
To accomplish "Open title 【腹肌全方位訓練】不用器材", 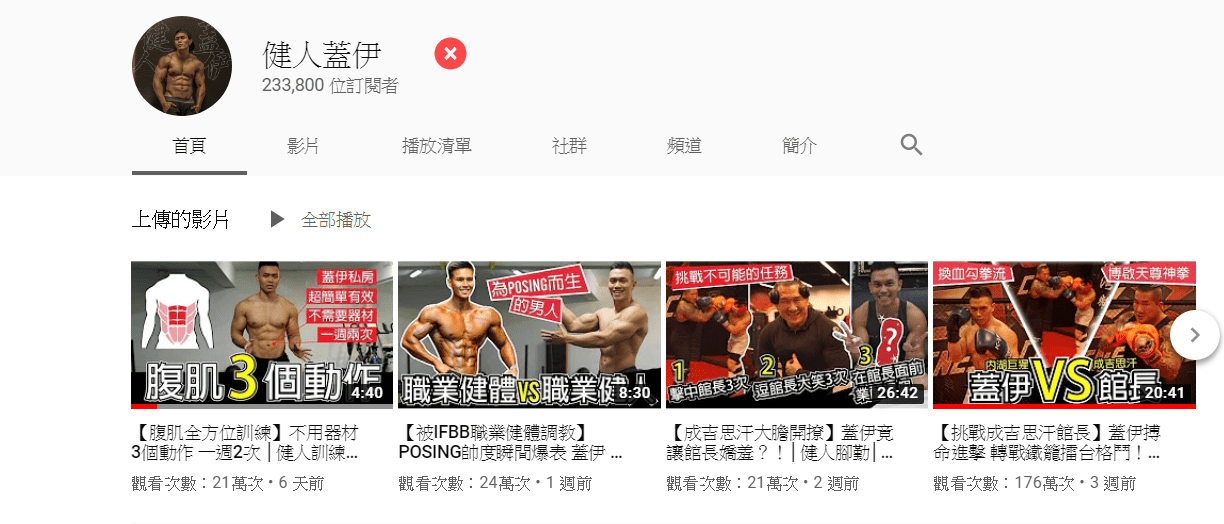I will coord(245,443).
